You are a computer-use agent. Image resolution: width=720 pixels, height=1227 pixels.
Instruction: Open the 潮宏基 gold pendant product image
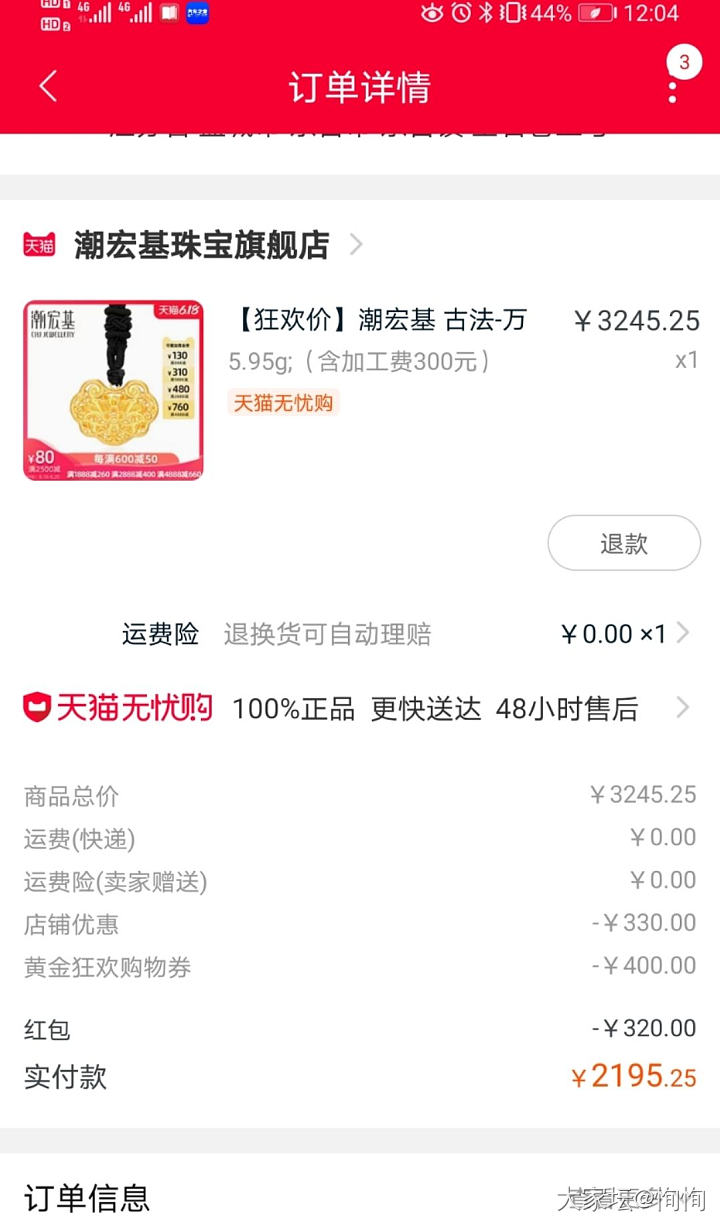(x=113, y=390)
